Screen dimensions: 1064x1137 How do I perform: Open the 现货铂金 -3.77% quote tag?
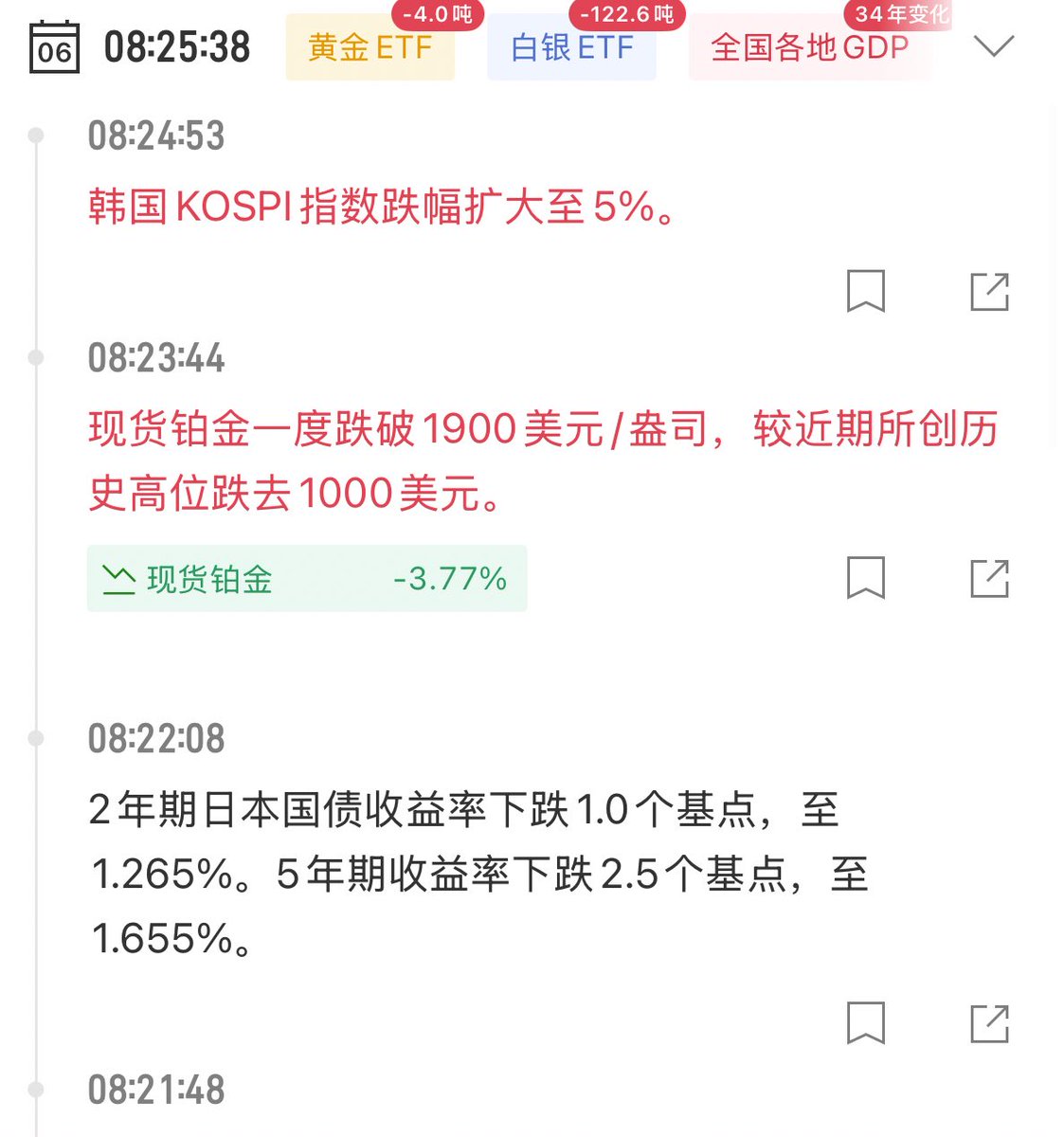[x=307, y=578]
